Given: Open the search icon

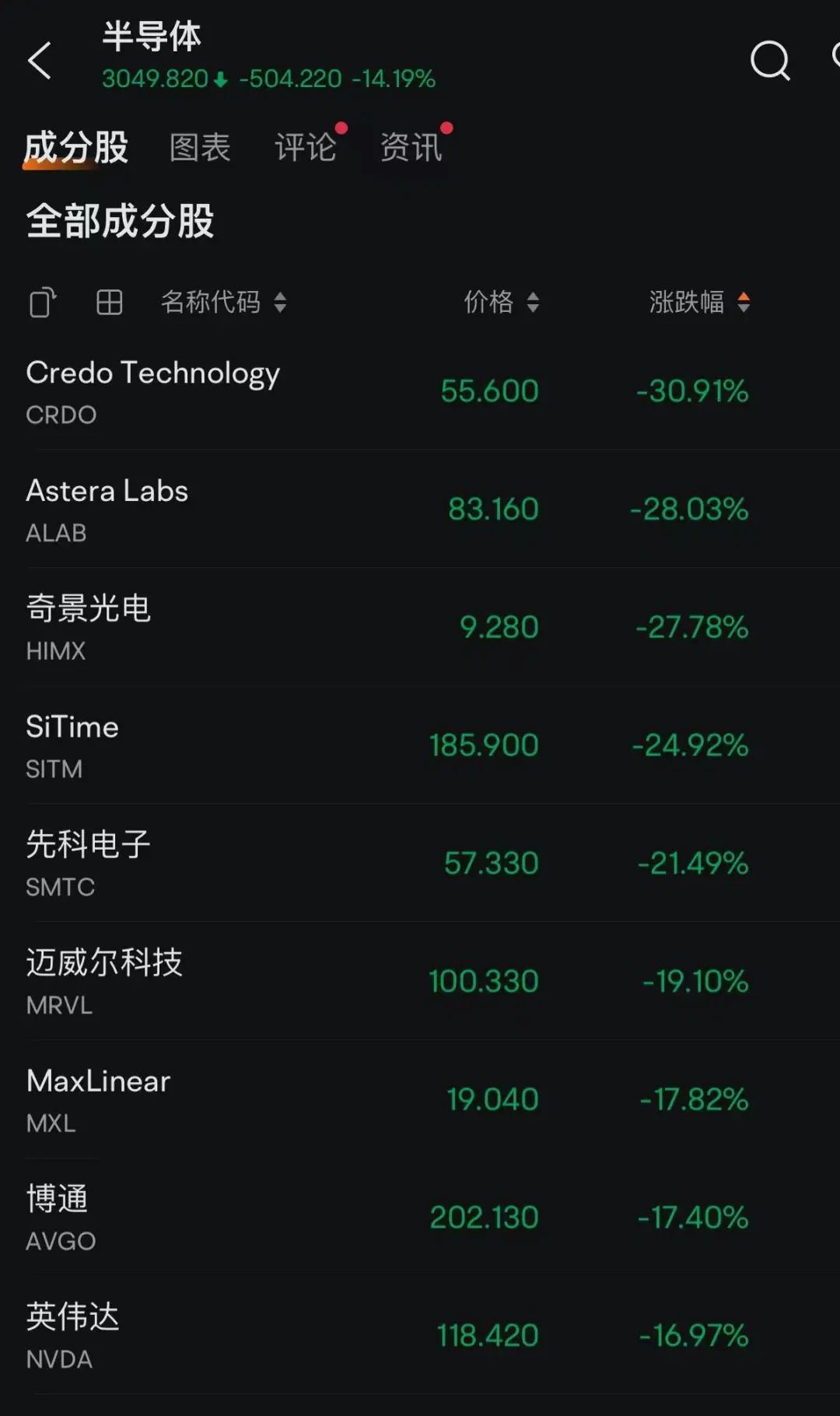Looking at the screenshot, I should tap(769, 61).
